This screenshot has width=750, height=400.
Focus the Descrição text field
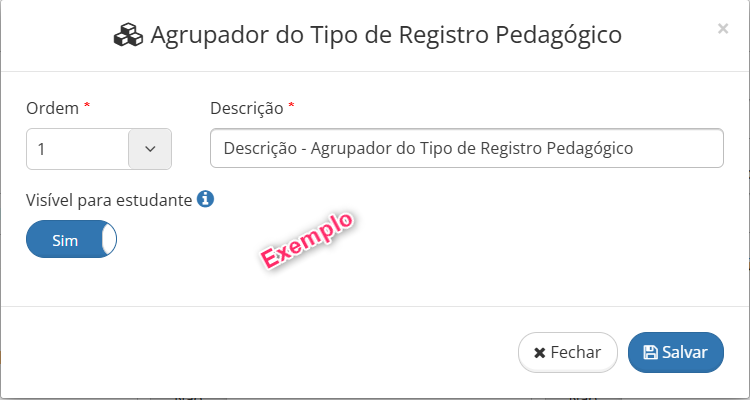(x=466, y=149)
